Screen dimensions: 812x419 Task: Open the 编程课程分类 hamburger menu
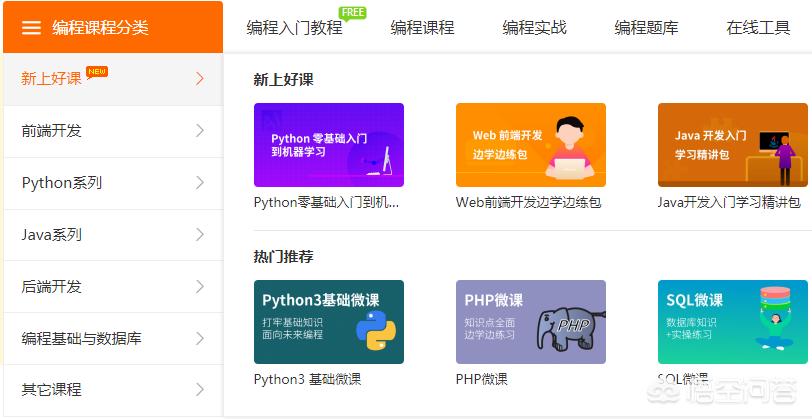tap(31, 27)
